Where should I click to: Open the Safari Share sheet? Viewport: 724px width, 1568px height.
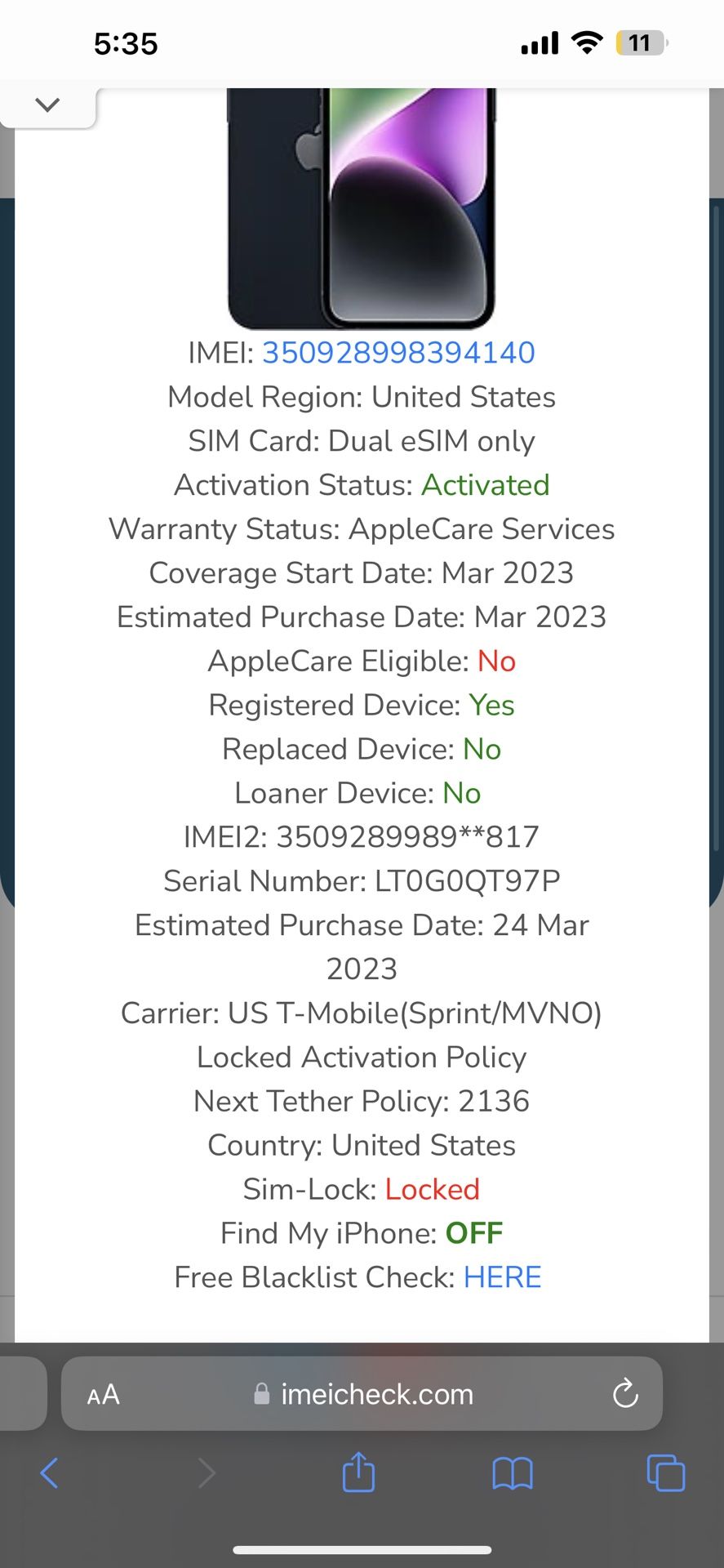coord(358,1473)
